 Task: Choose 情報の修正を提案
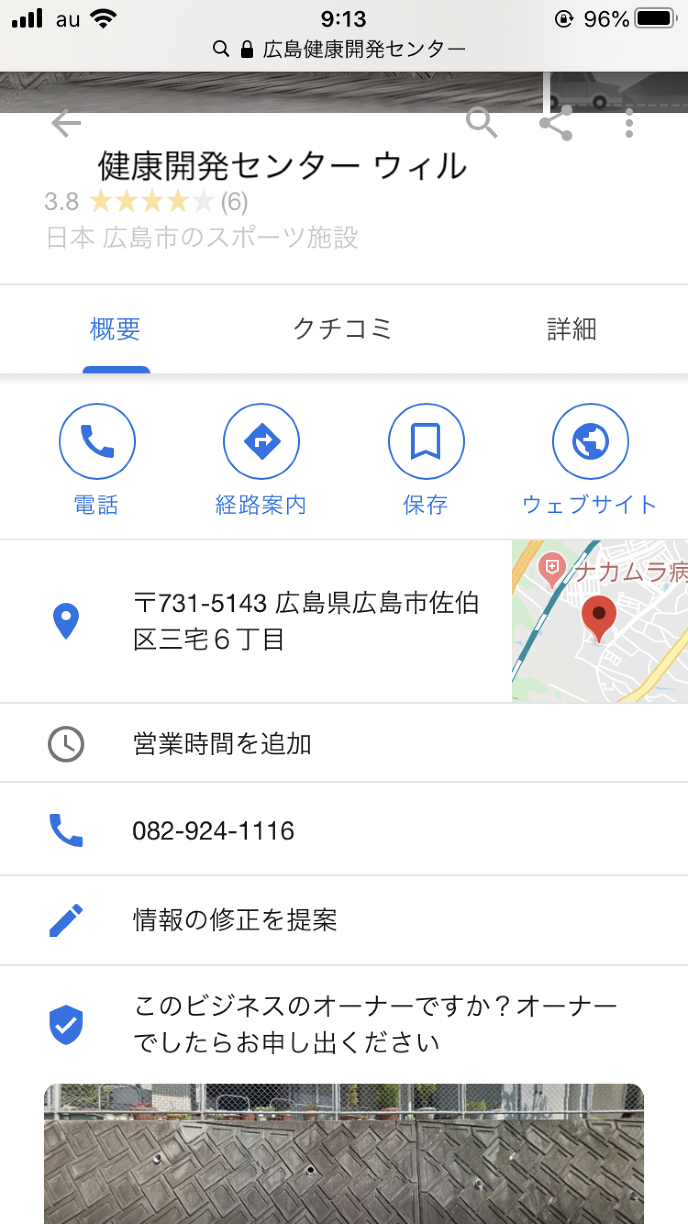coord(235,920)
